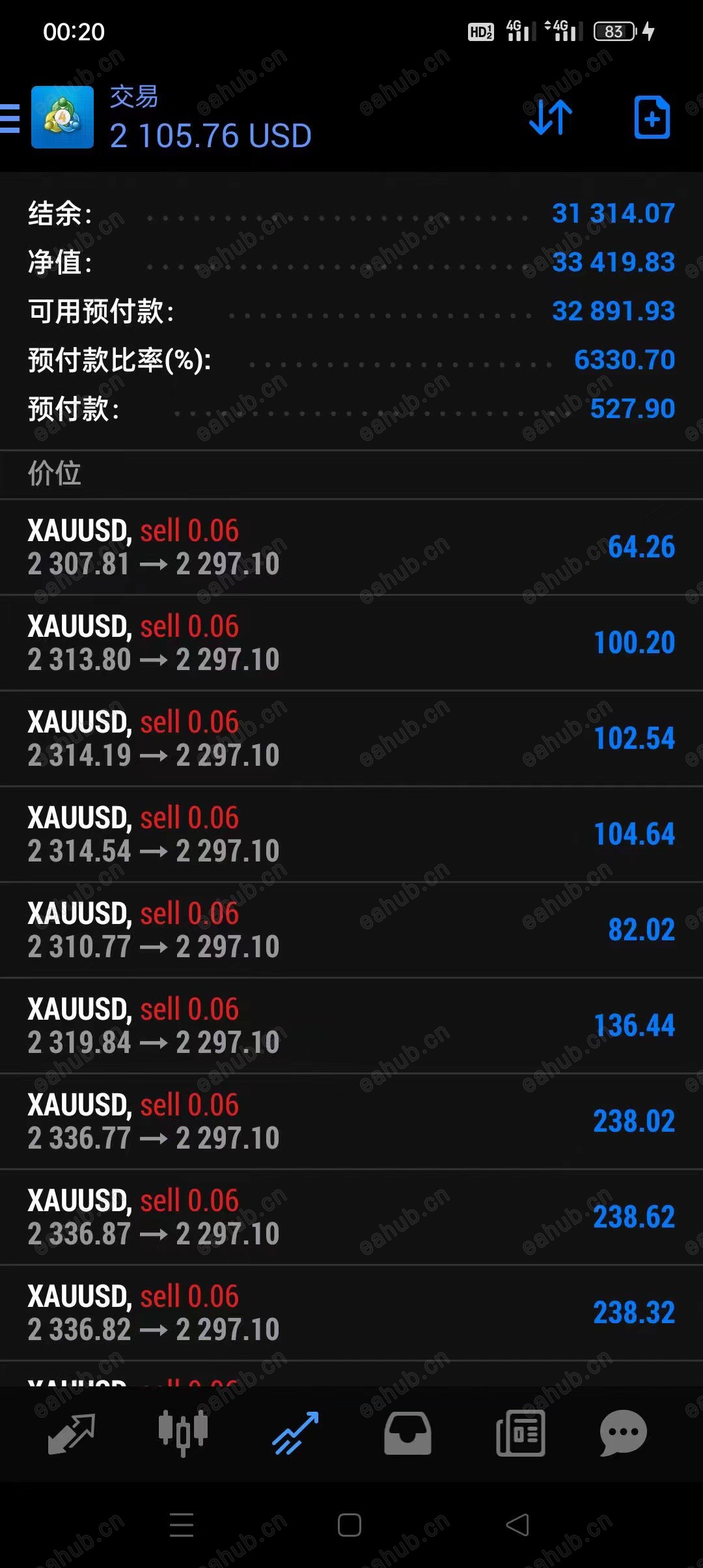Go back with the system back button
Screen dimensions: 703x1568
point(517,1525)
